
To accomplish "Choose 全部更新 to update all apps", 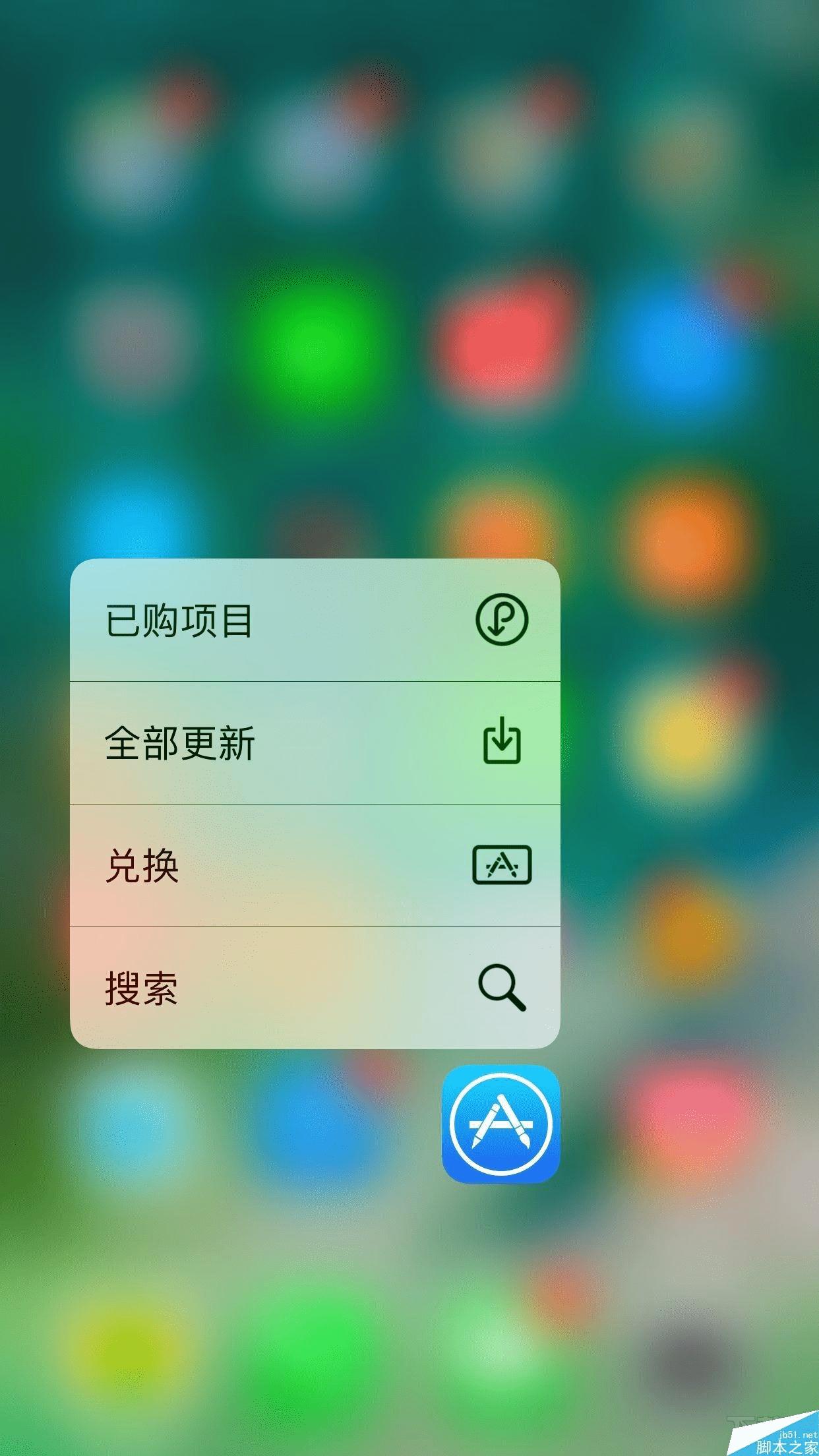I will 315,743.
